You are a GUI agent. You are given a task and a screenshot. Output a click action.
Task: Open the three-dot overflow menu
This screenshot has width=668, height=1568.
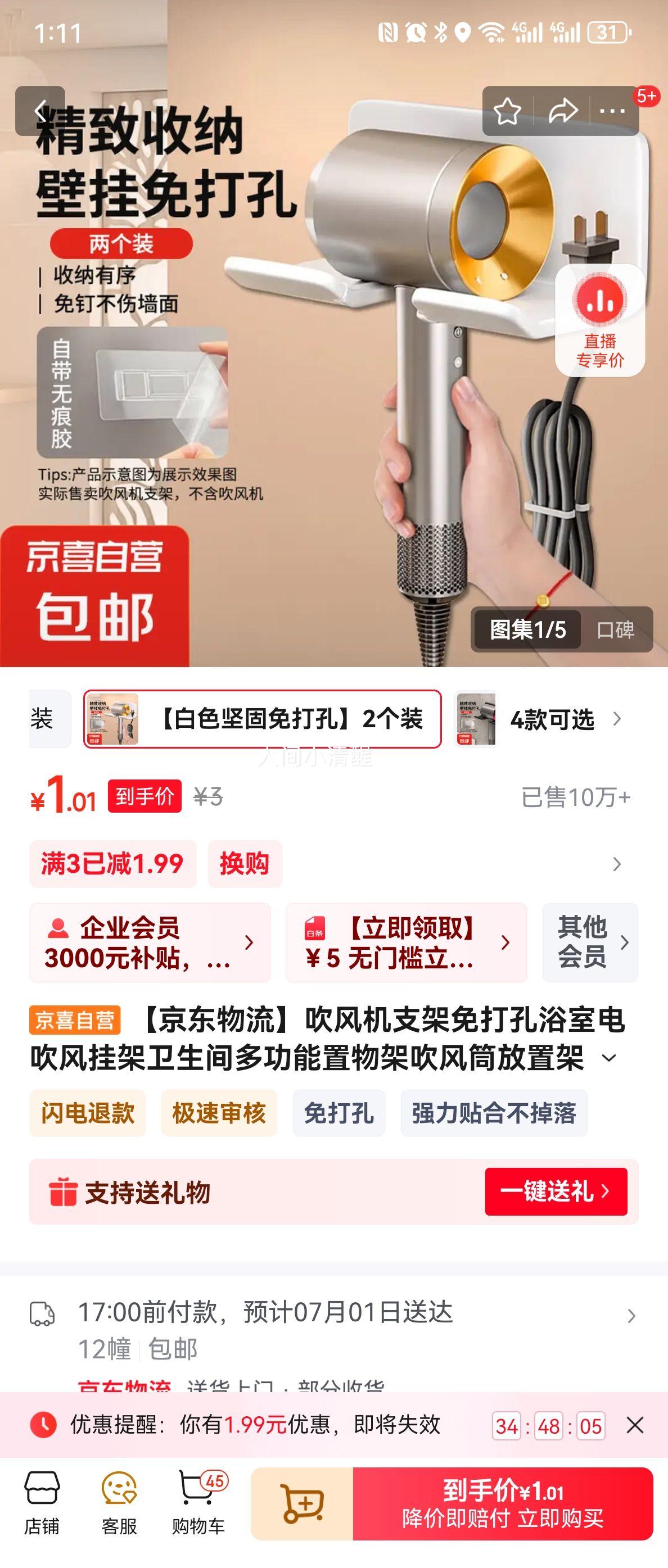coord(612,111)
